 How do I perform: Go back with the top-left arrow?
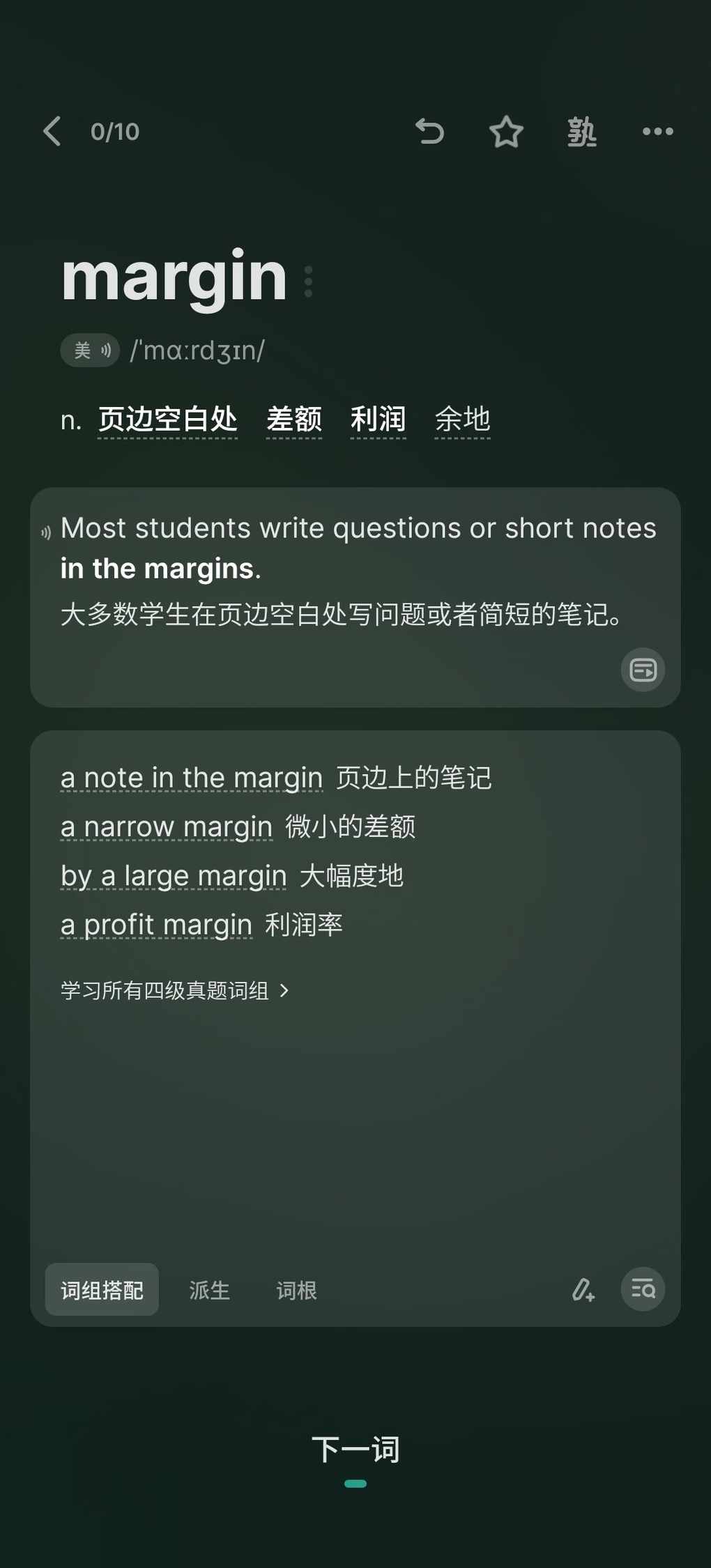pyautogui.click(x=52, y=131)
